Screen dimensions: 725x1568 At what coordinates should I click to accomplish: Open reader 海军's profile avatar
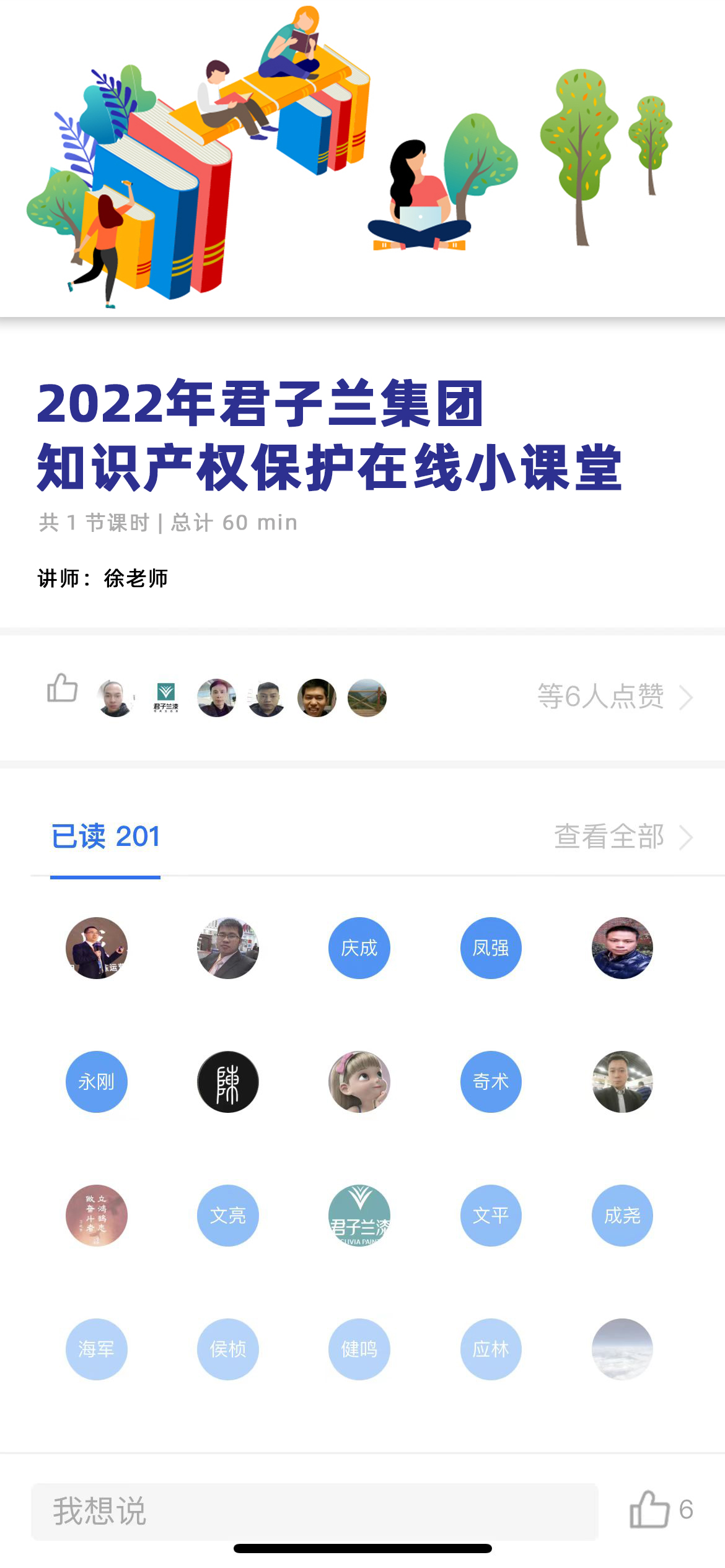(97, 1349)
